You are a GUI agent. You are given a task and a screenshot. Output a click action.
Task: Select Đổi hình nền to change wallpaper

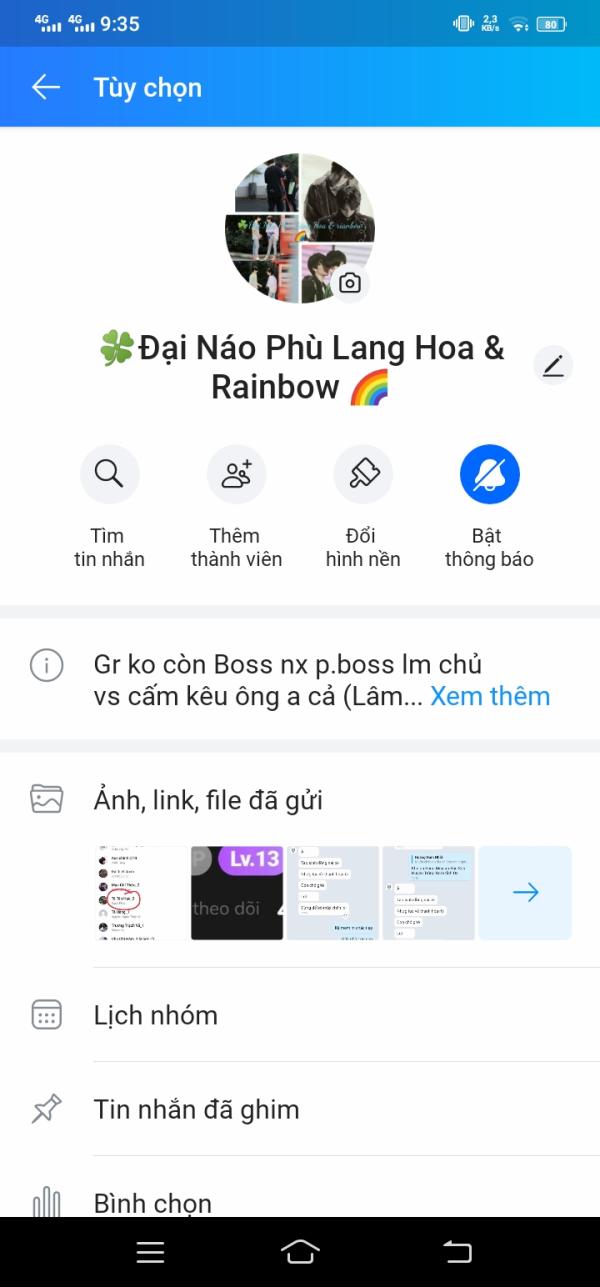coord(363,474)
